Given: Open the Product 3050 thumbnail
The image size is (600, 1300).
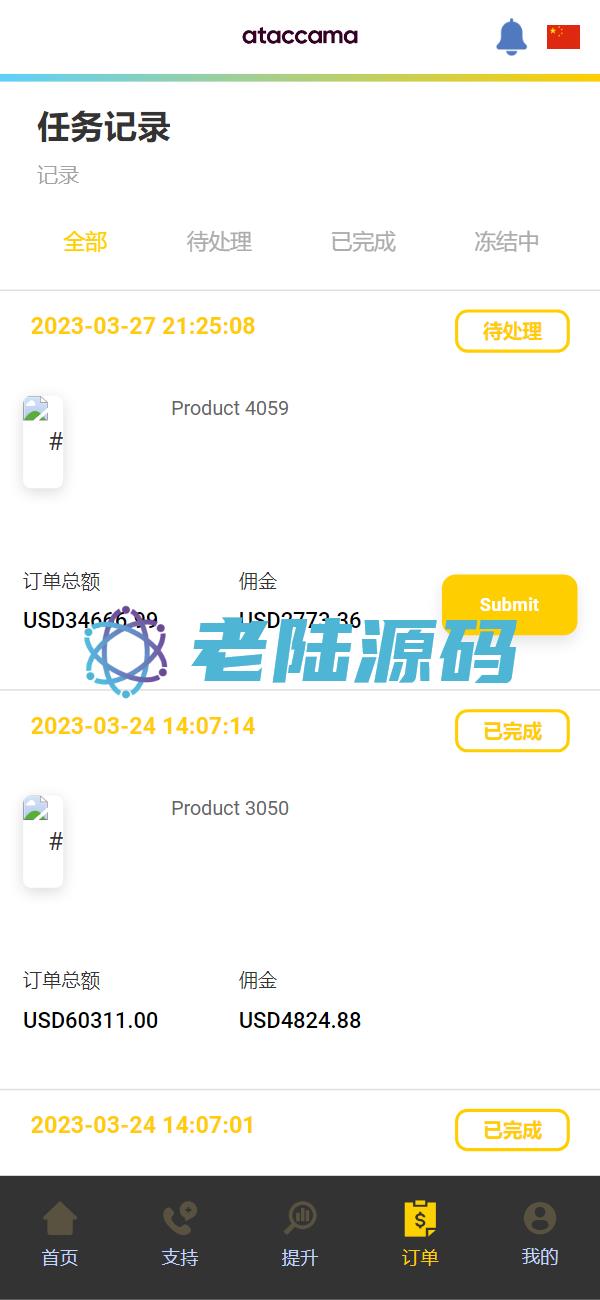Looking at the screenshot, I should click(x=43, y=841).
